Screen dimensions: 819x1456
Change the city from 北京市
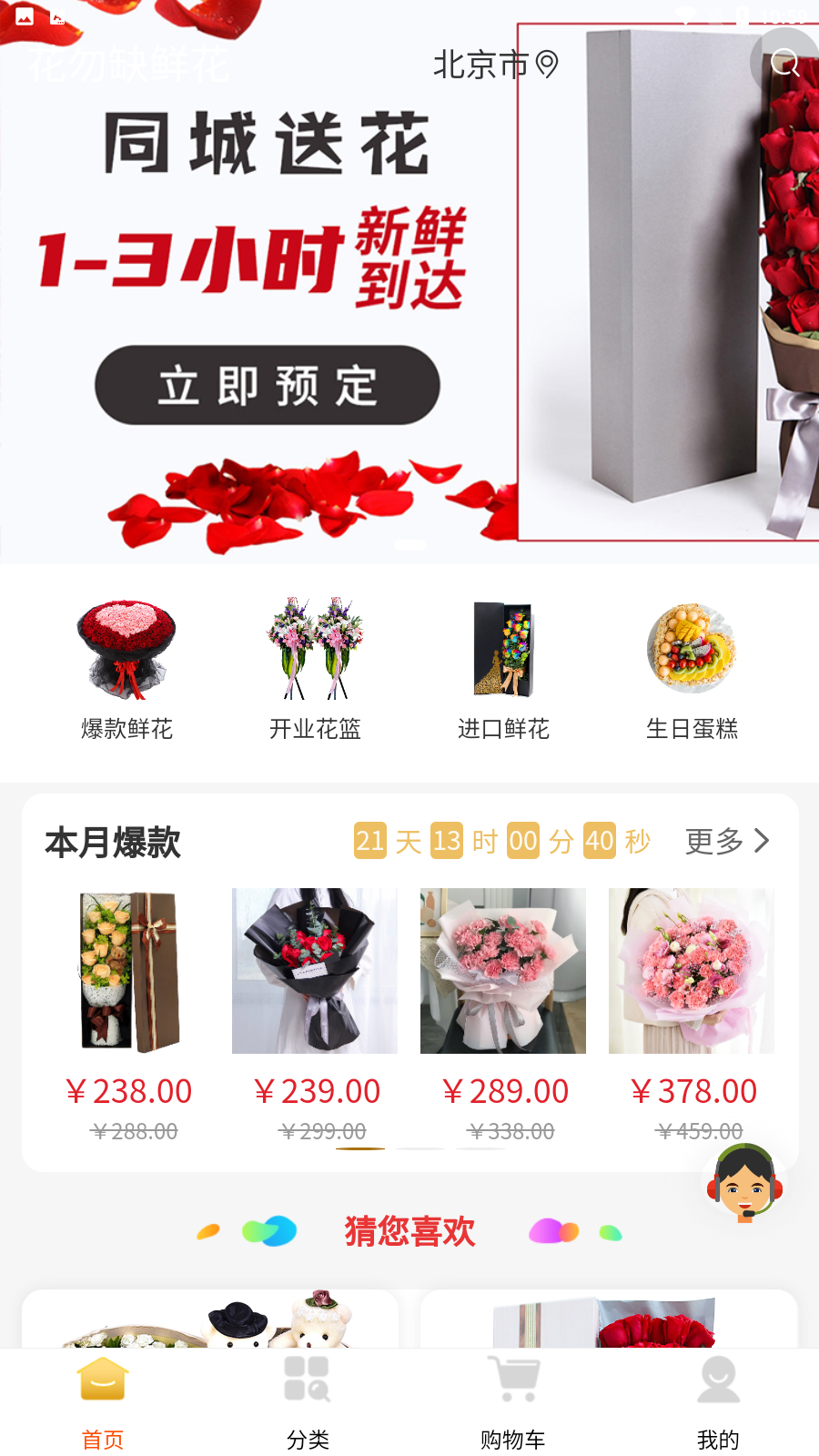[x=494, y=65]
